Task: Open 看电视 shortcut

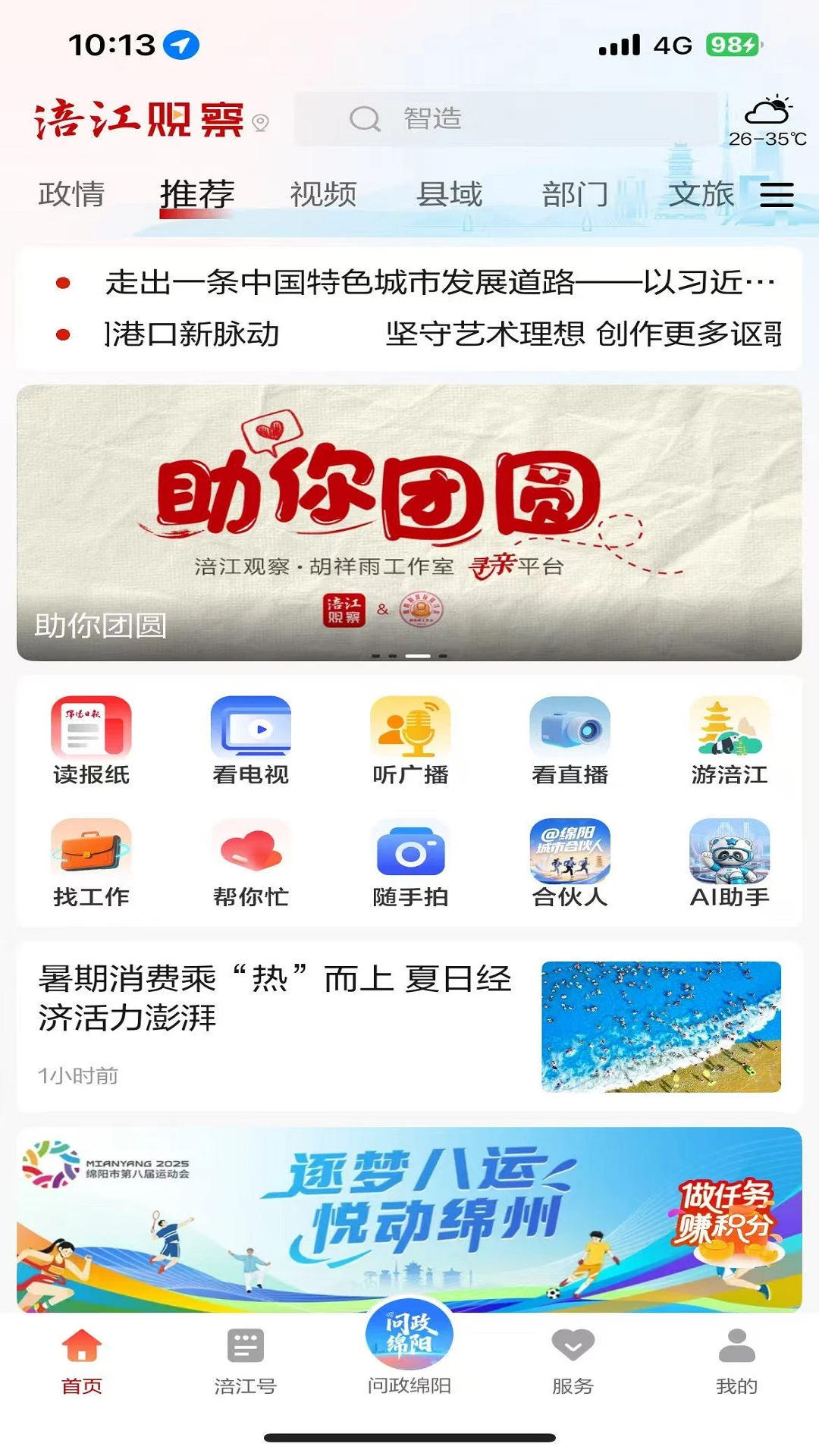Action: (251, 741)
